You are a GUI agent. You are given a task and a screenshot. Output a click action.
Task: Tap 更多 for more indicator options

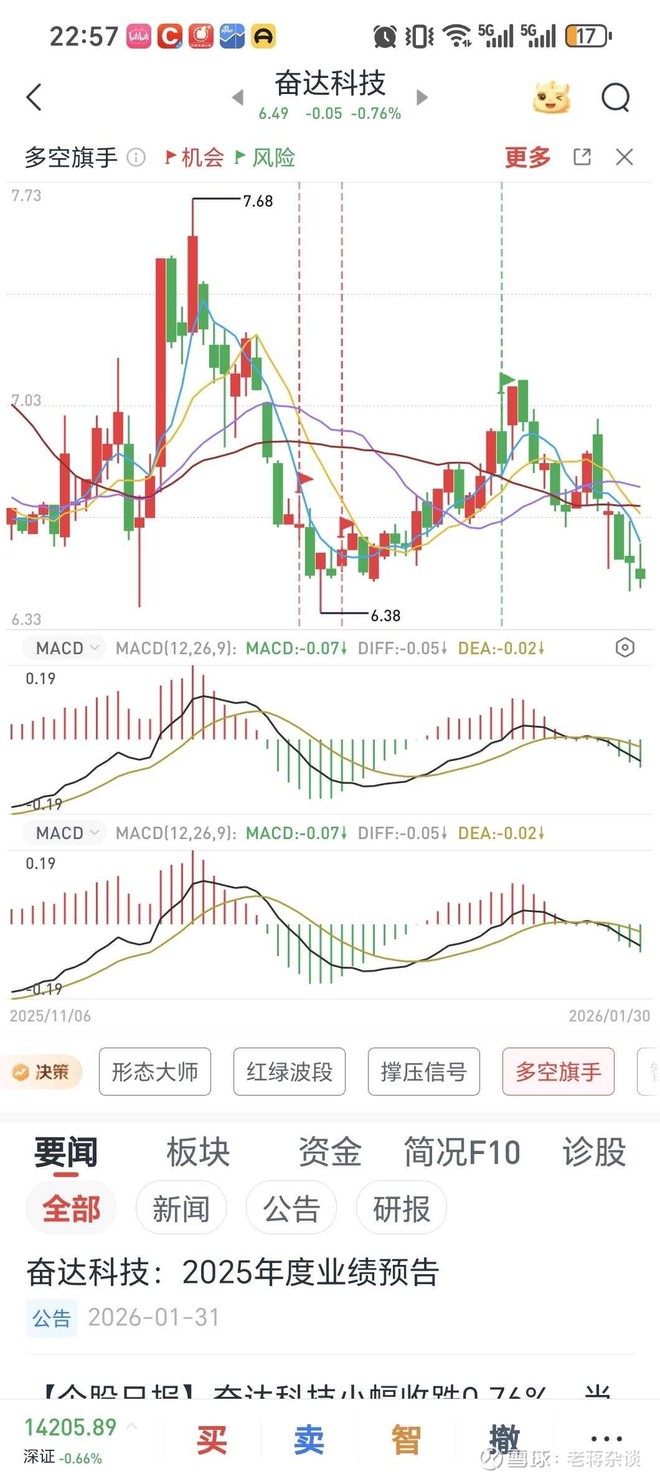click(x=528, y=157)
